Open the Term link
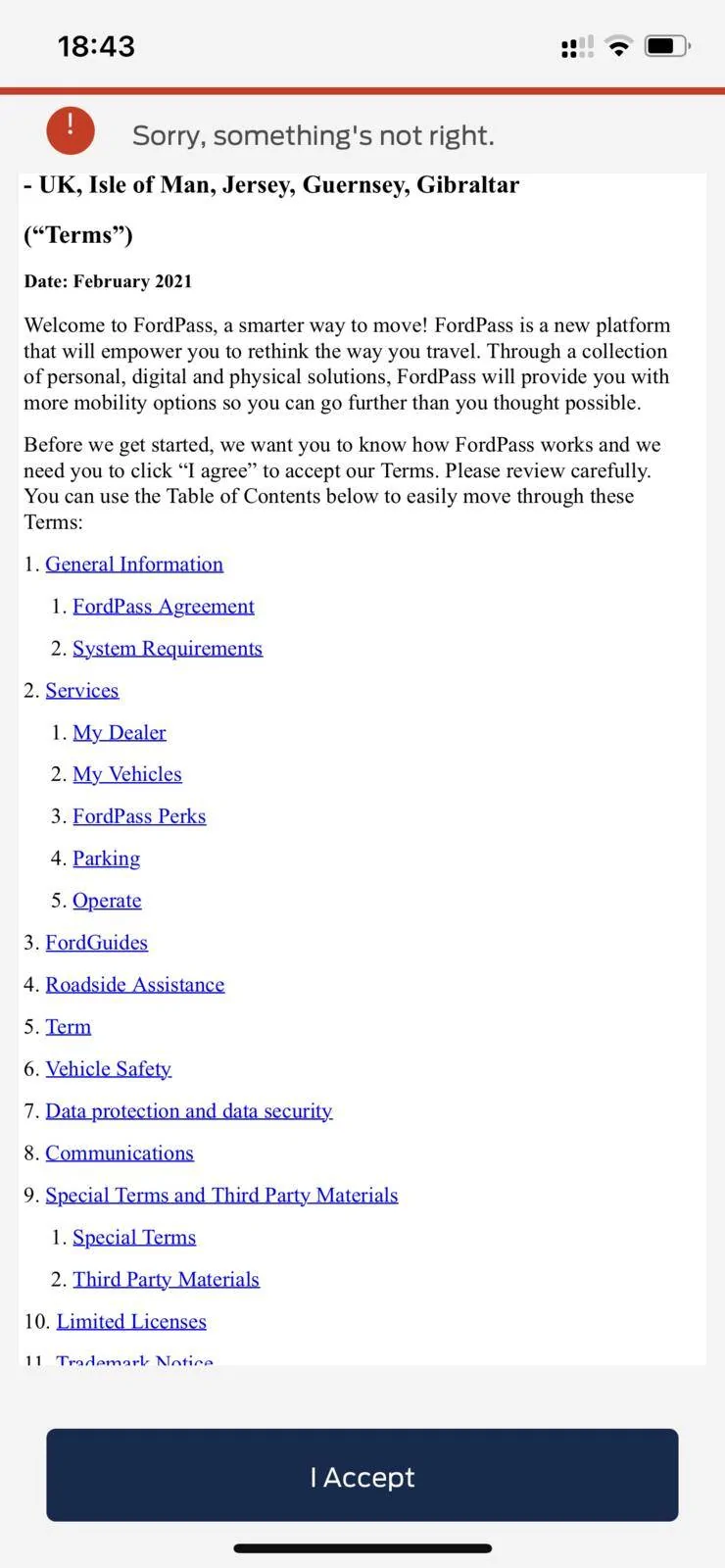 tap(69, 1027)
